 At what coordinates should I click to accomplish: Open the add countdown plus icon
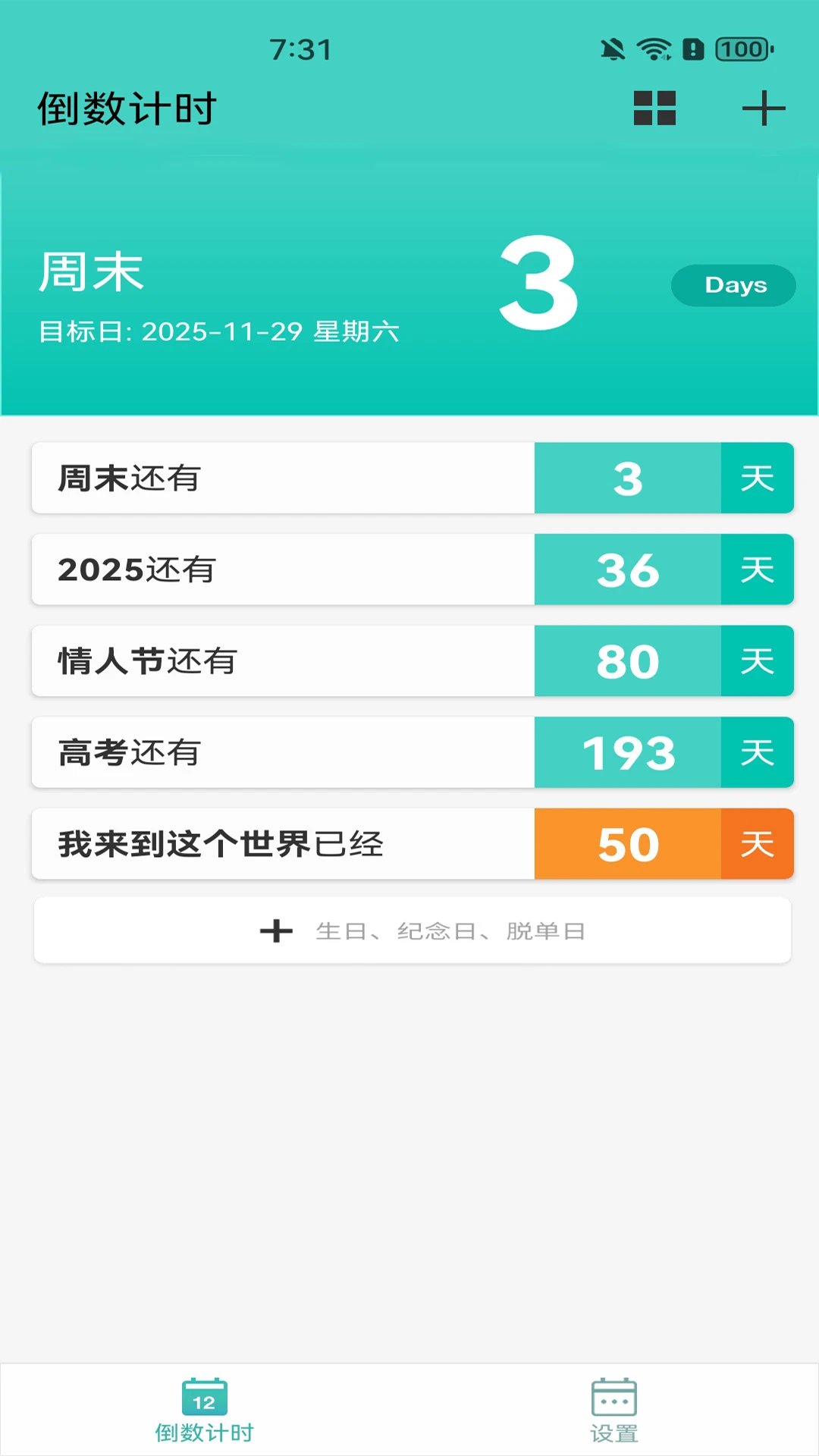click(x=763, y=108)
